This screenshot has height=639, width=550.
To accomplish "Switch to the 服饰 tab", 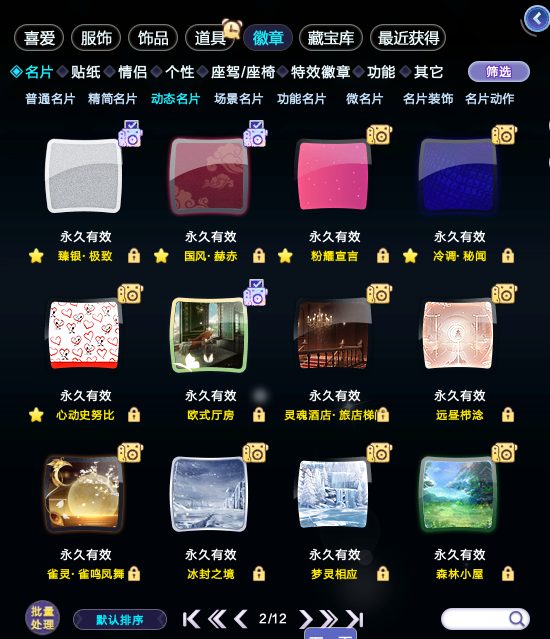I will (x=96, y=38).
